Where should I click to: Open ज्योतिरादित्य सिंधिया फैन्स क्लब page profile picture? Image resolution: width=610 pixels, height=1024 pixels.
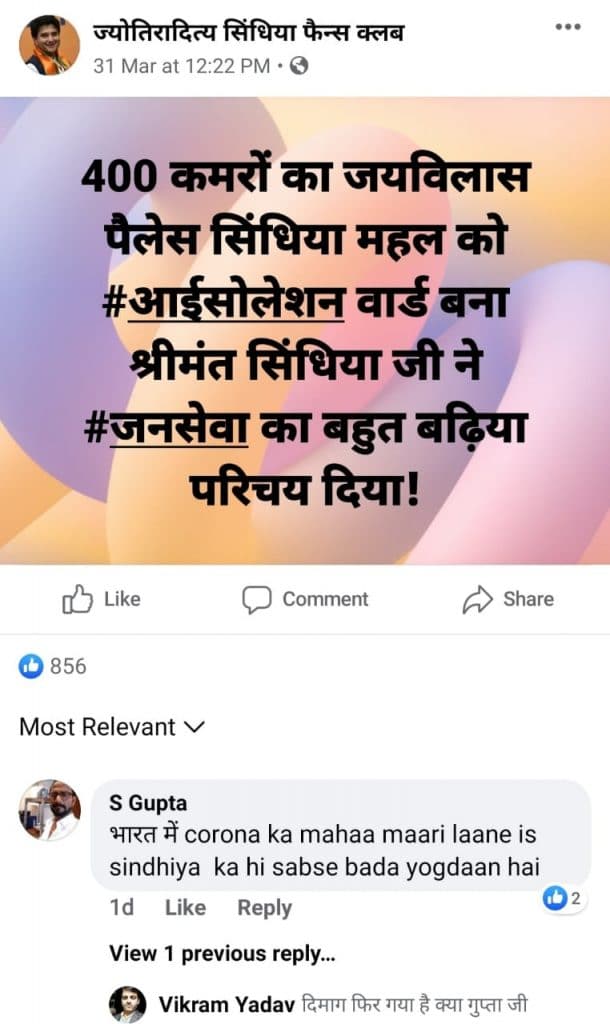[49, 45]
